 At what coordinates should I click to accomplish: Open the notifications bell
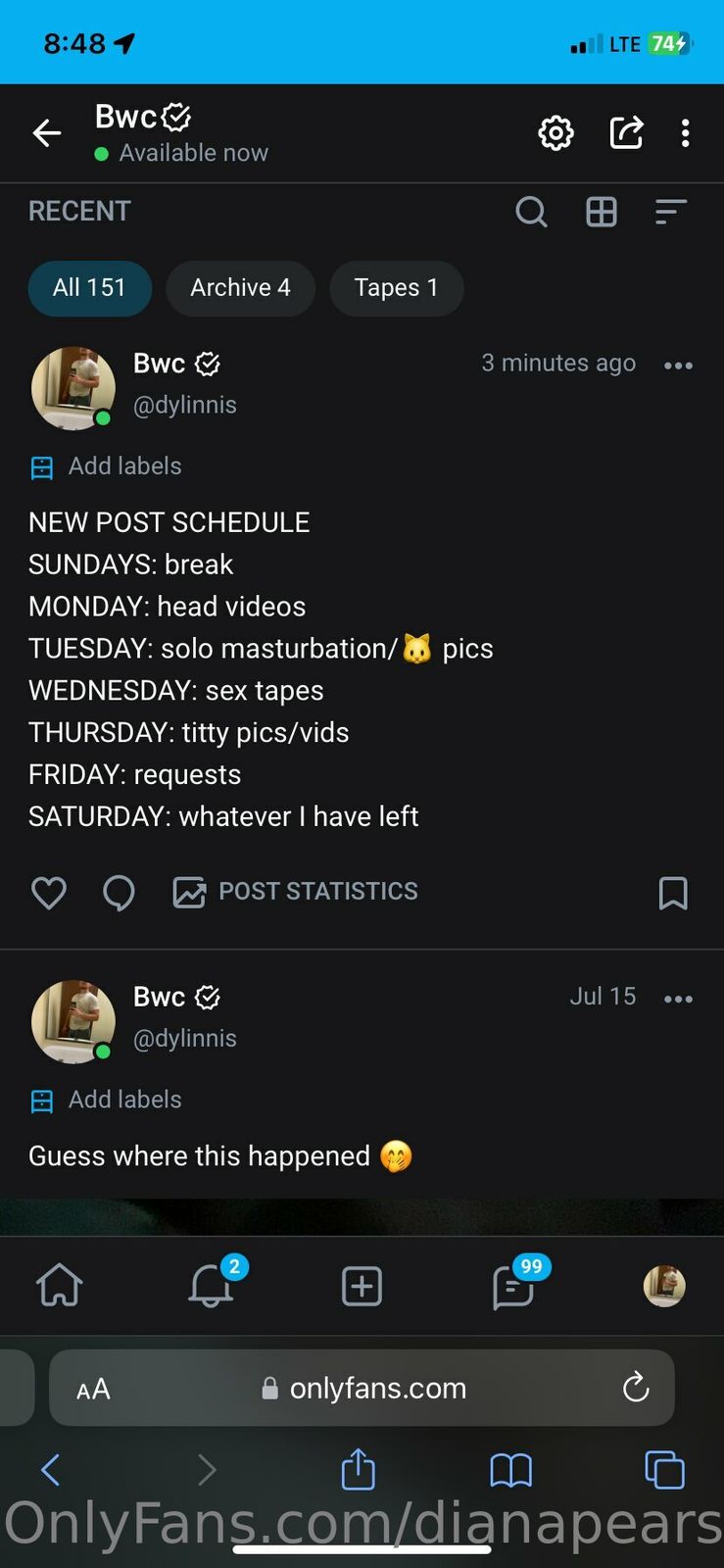coord(211,1286)
